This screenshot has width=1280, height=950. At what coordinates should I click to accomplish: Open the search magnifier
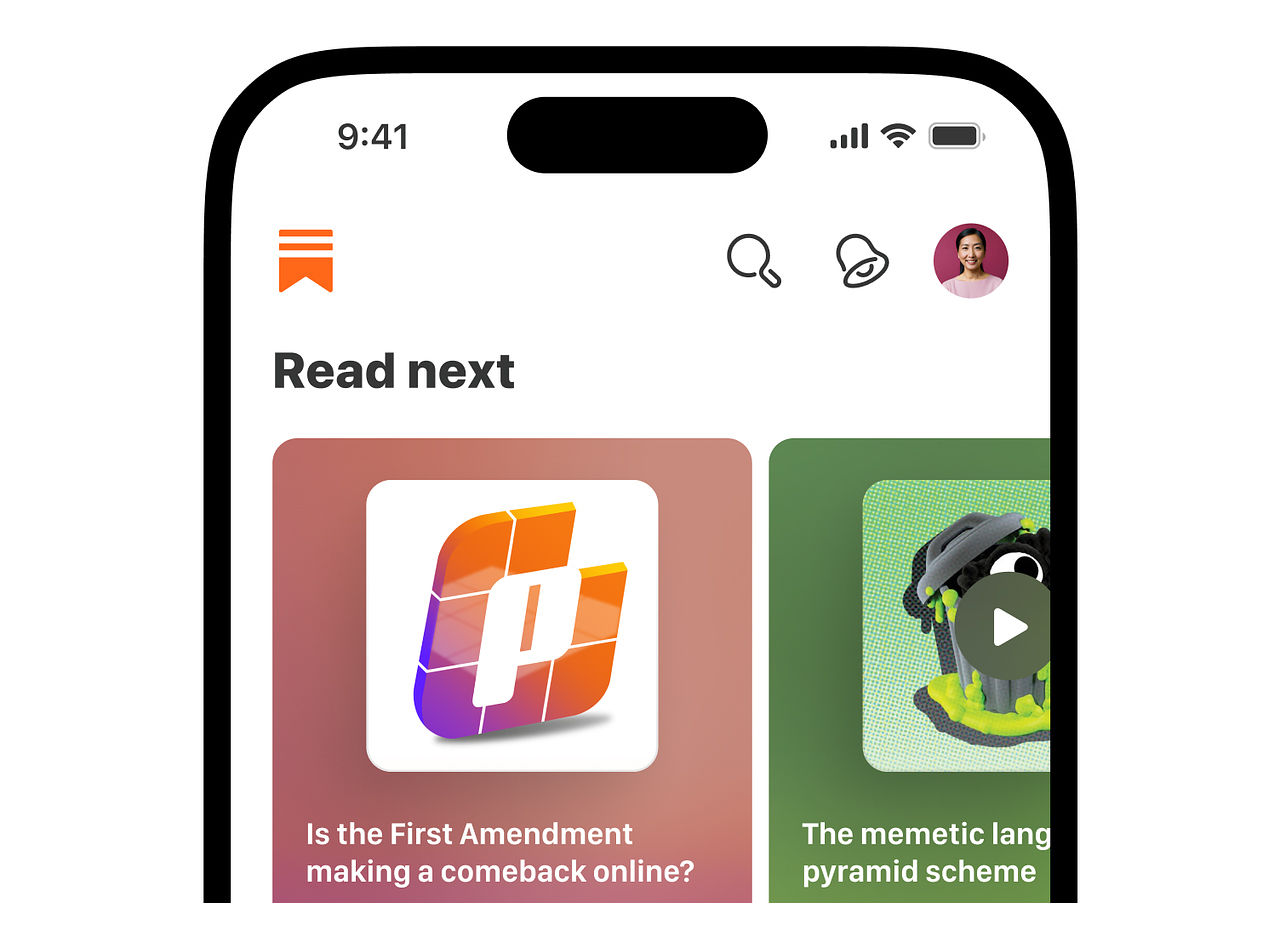click(x=753, y=261)
